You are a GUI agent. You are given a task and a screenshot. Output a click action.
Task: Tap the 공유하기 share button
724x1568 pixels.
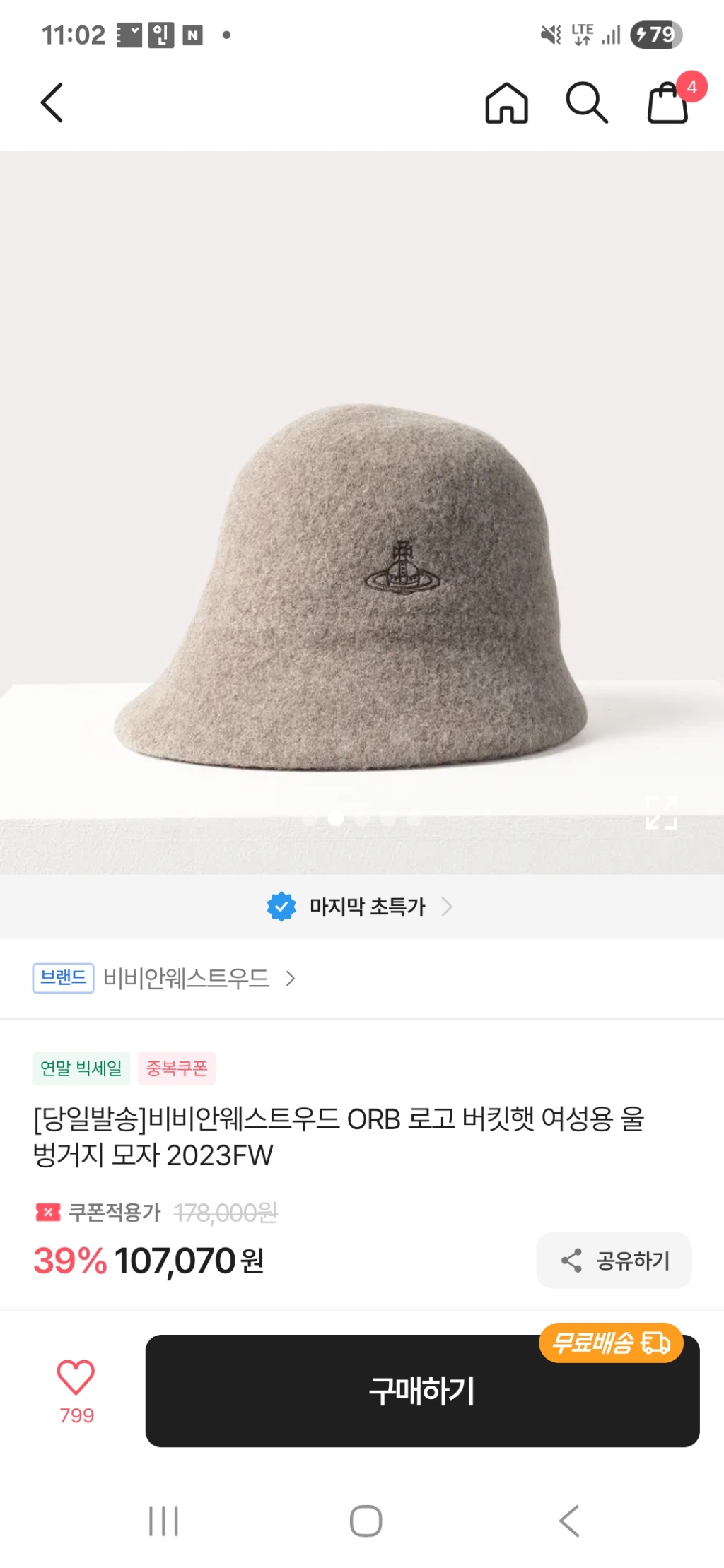(614, 1260)
